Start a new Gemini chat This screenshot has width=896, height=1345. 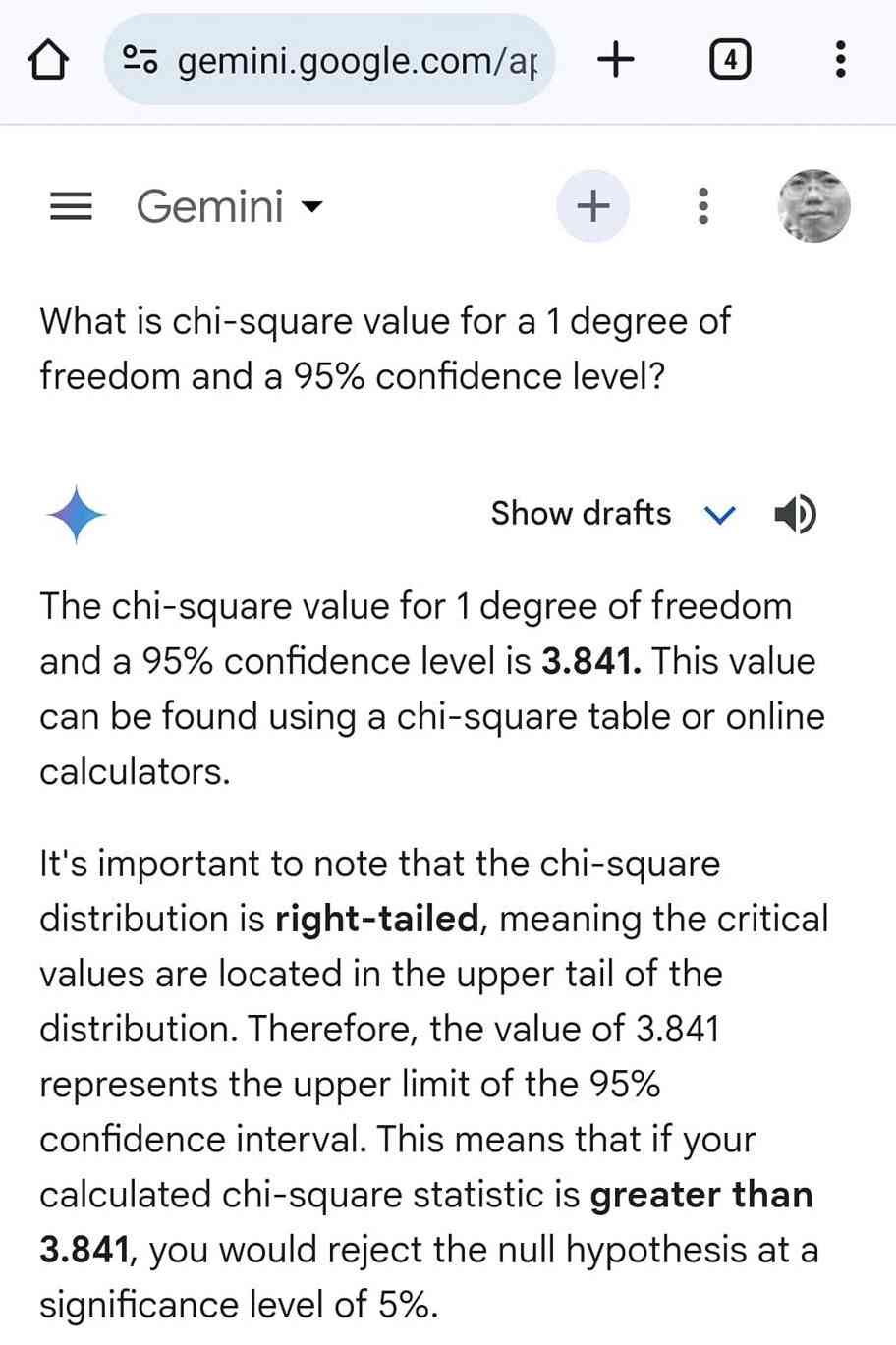coord(592,206)
